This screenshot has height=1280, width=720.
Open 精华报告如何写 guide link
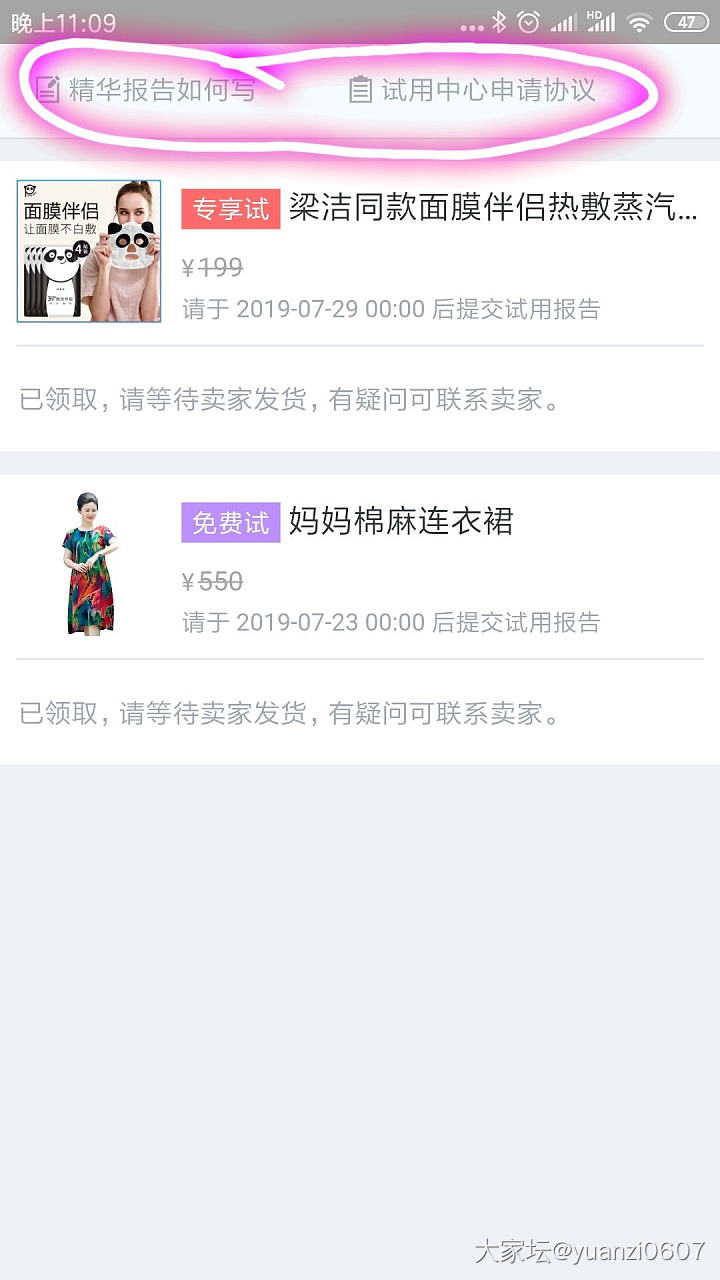[148, 90]
